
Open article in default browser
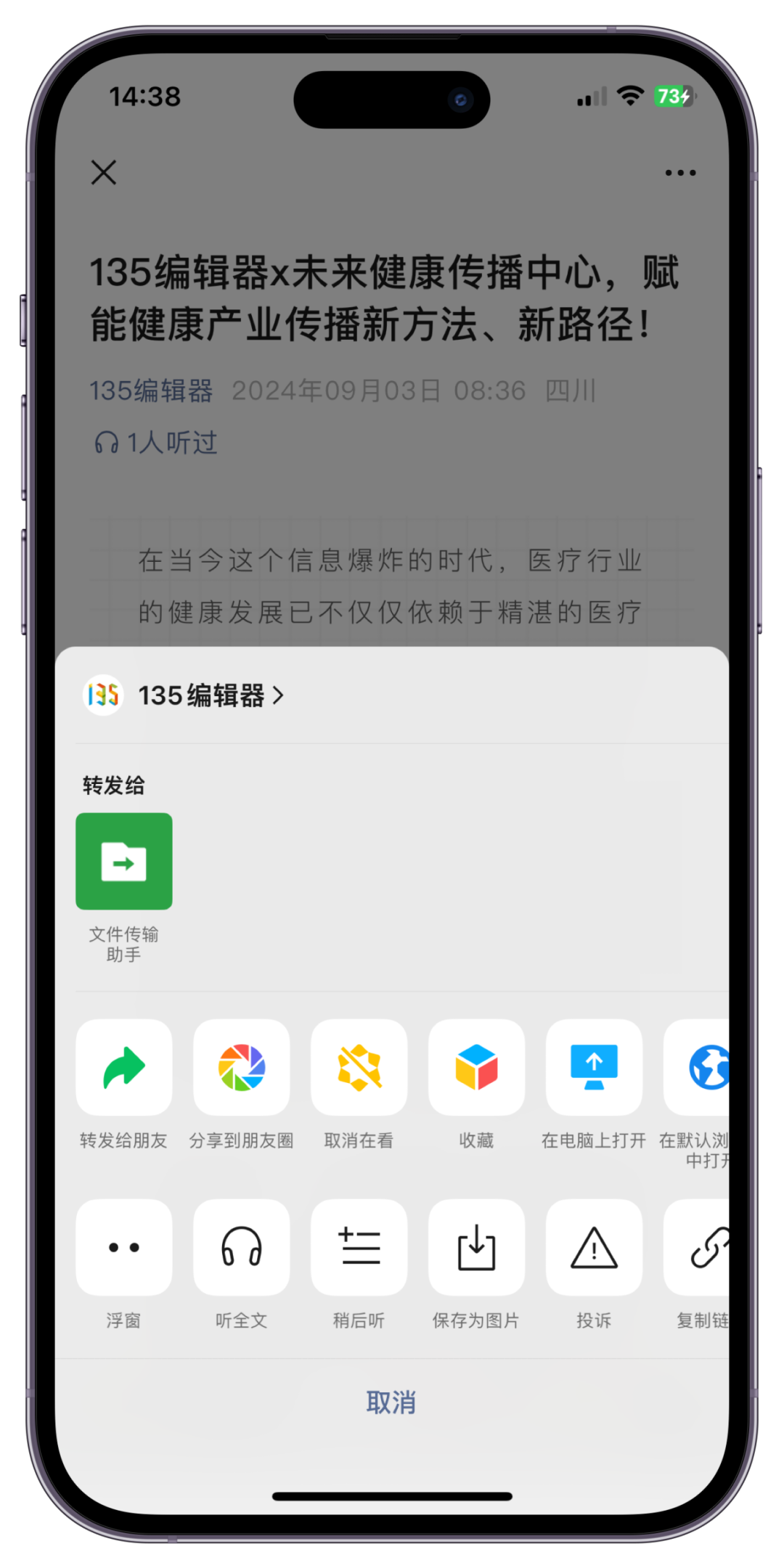[x=701, y=1067]
